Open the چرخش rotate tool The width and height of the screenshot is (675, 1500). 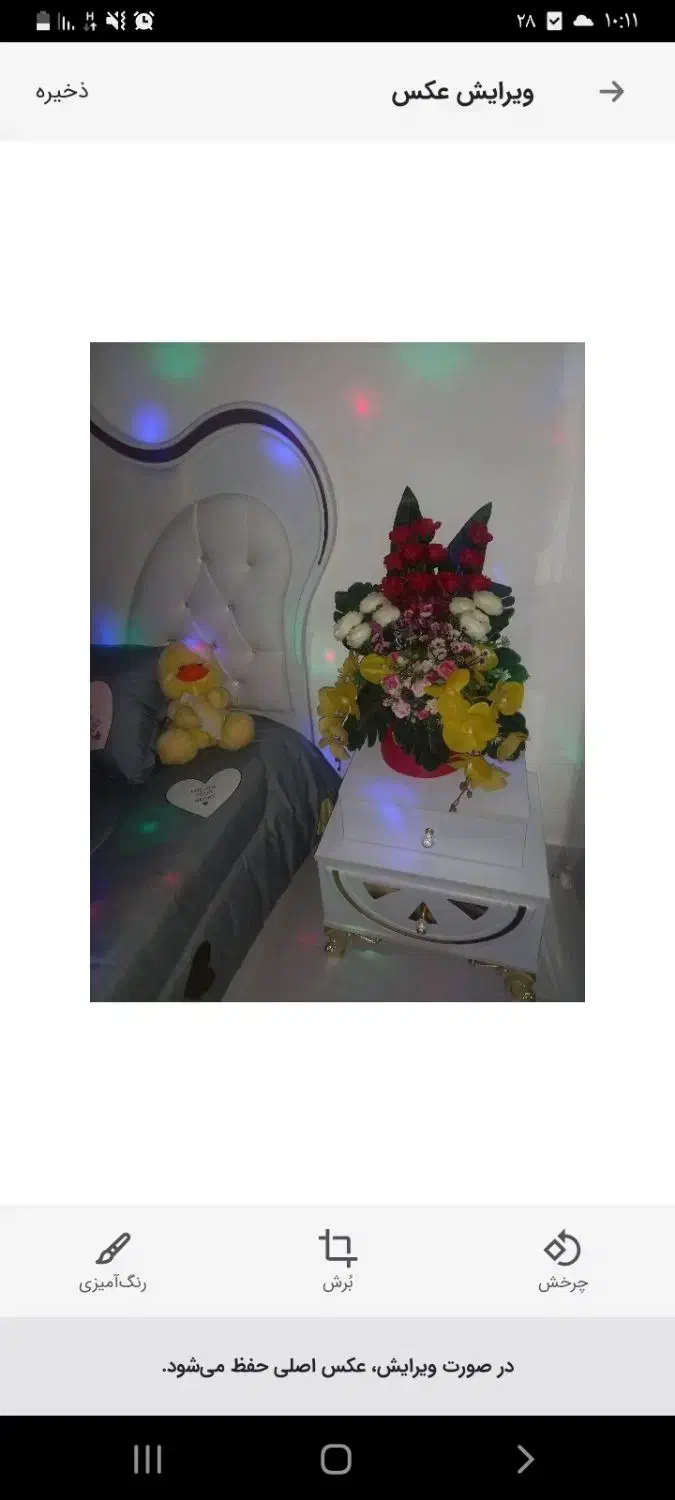click(x=563, y=1260)
